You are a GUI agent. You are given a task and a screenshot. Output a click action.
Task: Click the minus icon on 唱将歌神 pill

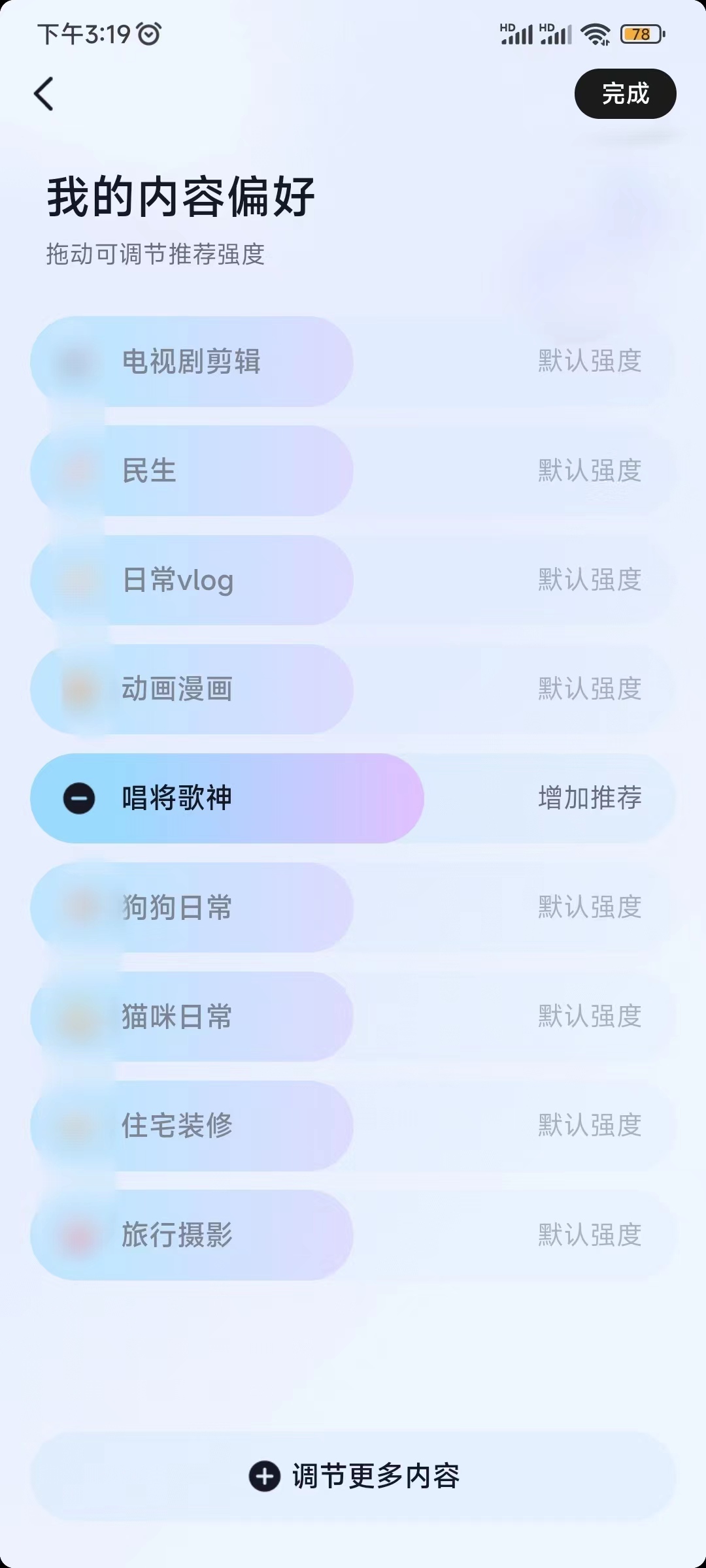click(x=78, y=798)
